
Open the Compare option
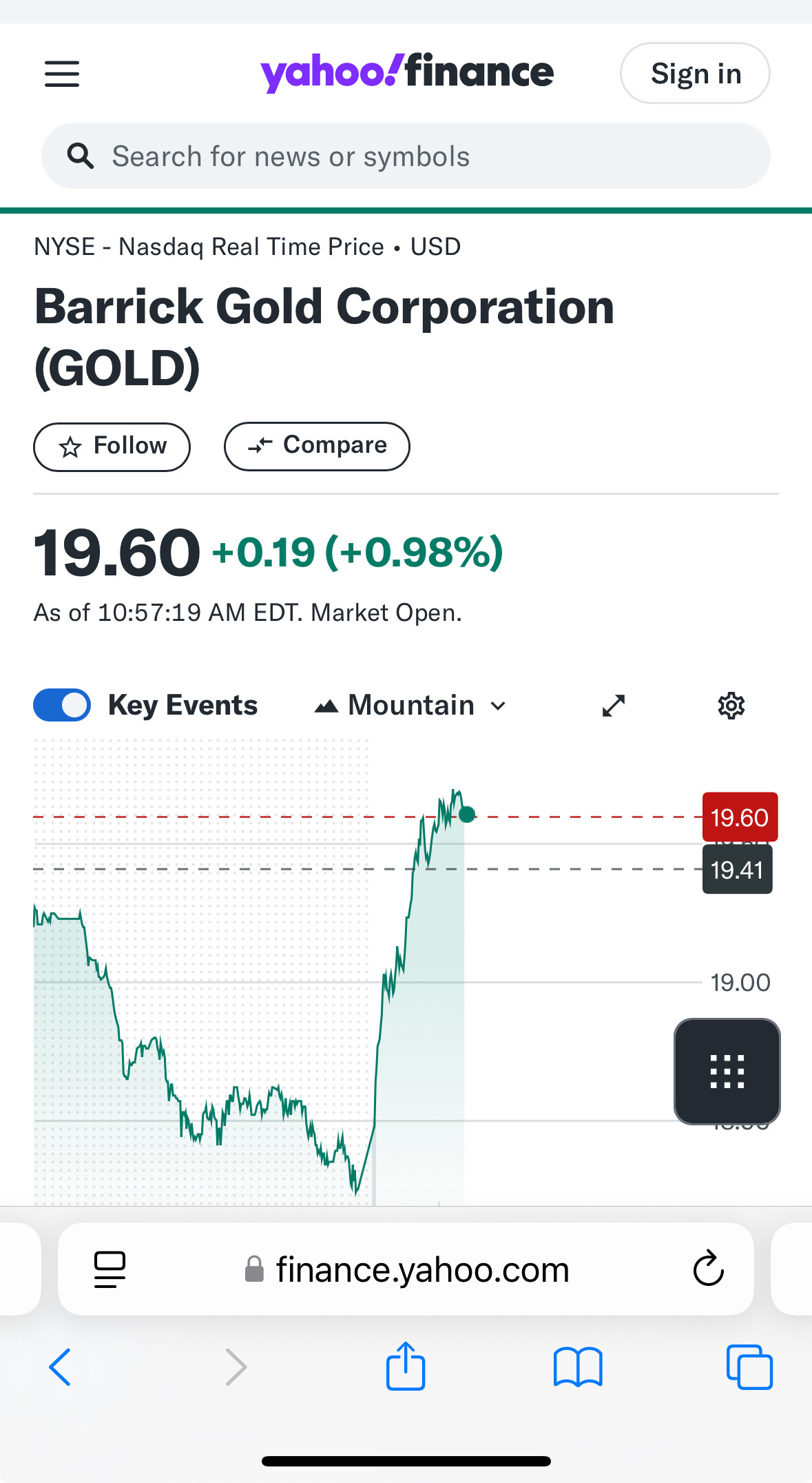point(317,446)
